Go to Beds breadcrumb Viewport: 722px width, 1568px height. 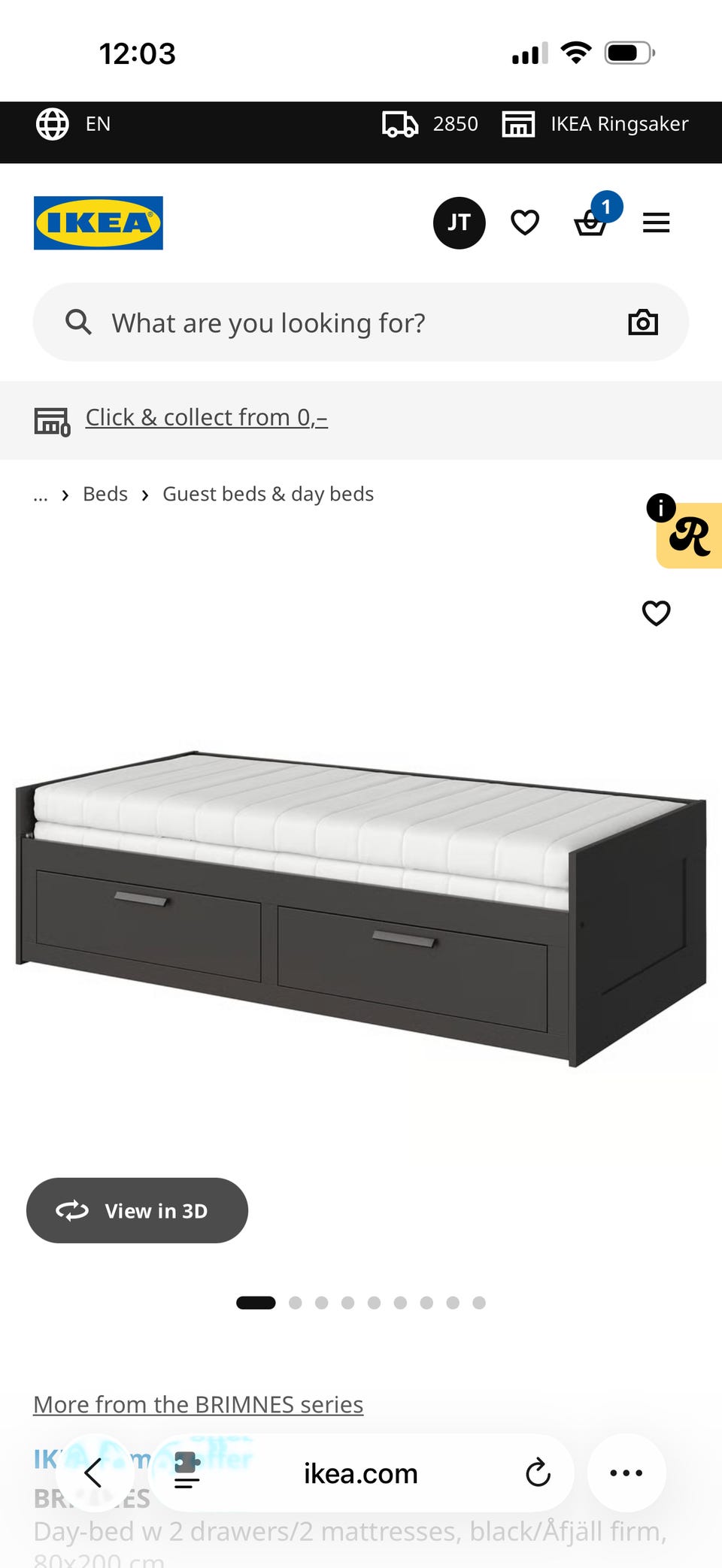[105, 494]
